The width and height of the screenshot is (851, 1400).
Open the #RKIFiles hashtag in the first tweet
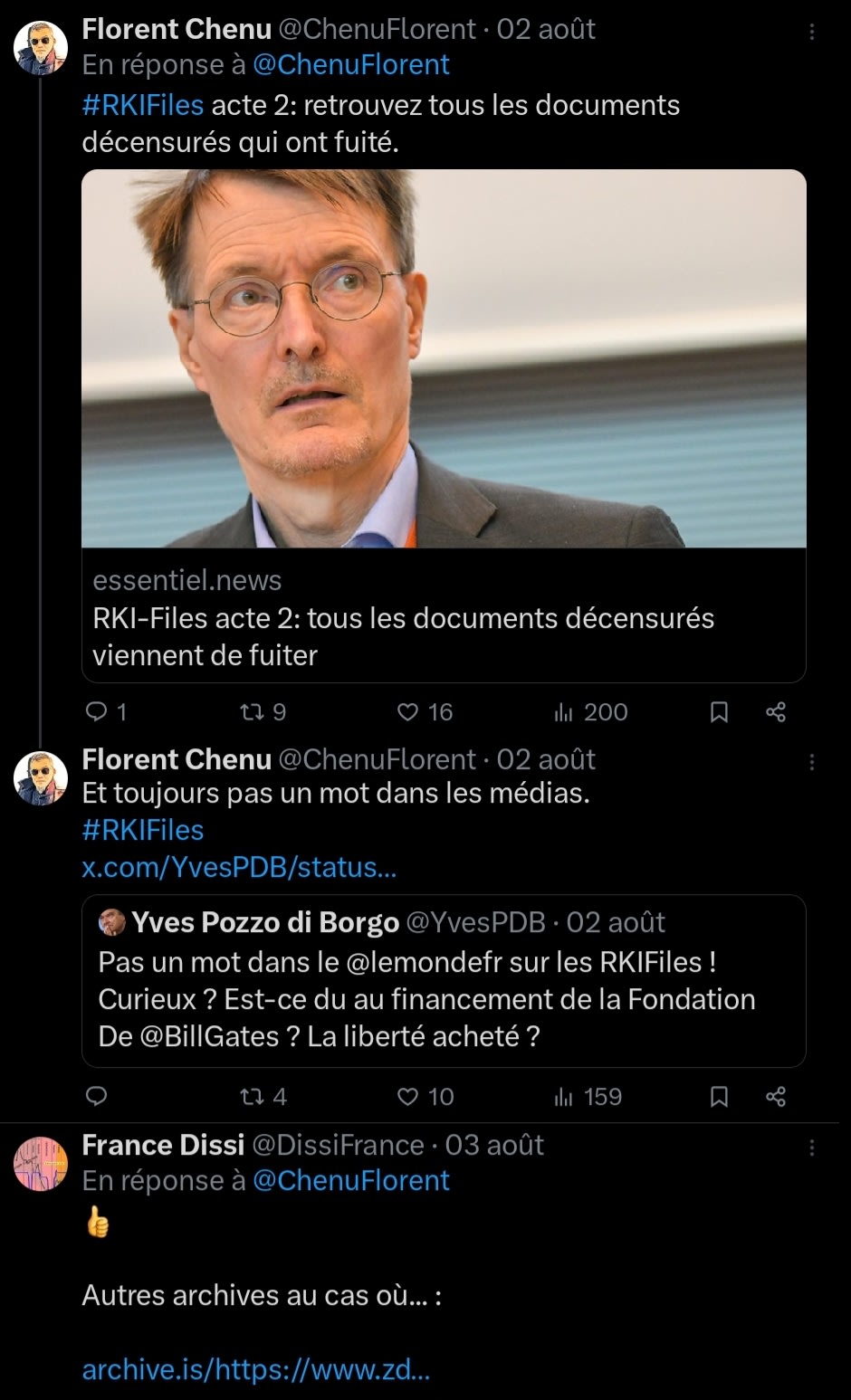[143, 105]
